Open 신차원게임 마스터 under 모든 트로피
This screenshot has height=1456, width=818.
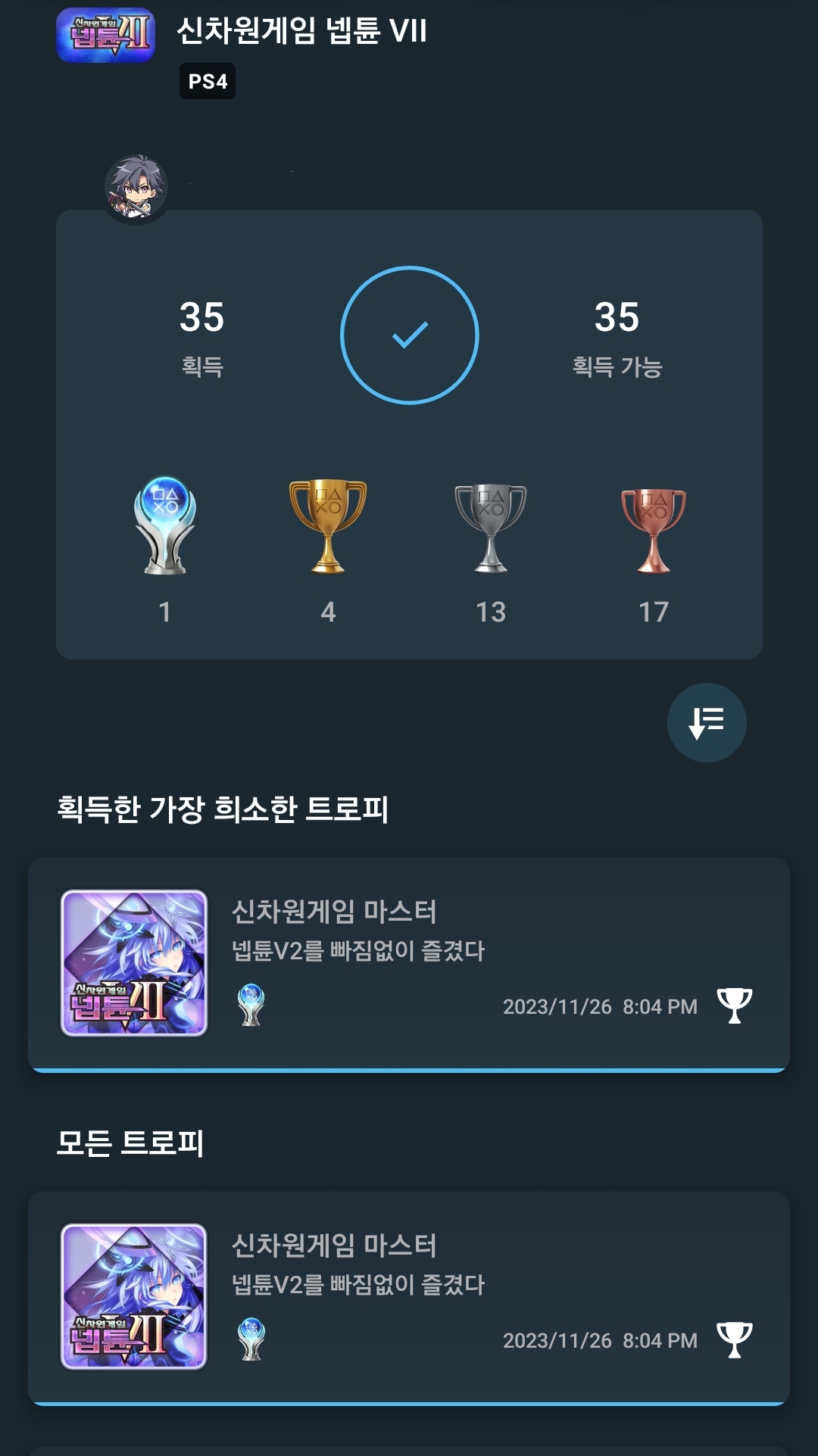[x=409, y=1296]
